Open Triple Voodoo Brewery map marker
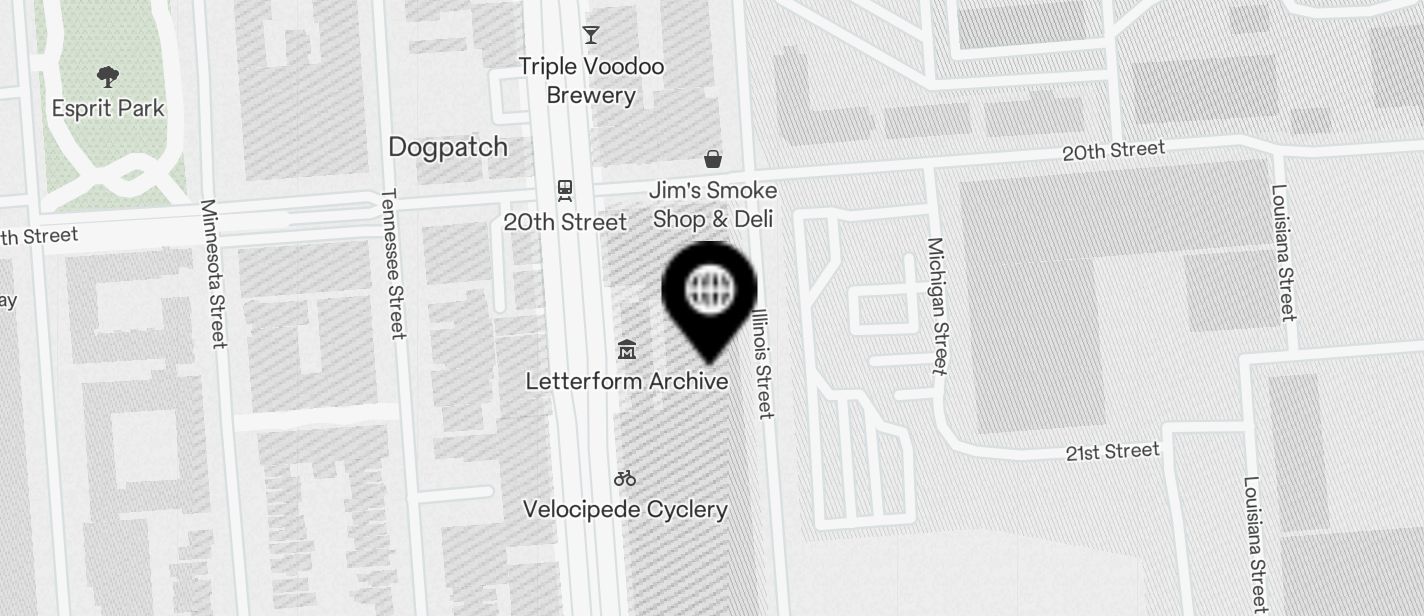 tap(591, 36)
